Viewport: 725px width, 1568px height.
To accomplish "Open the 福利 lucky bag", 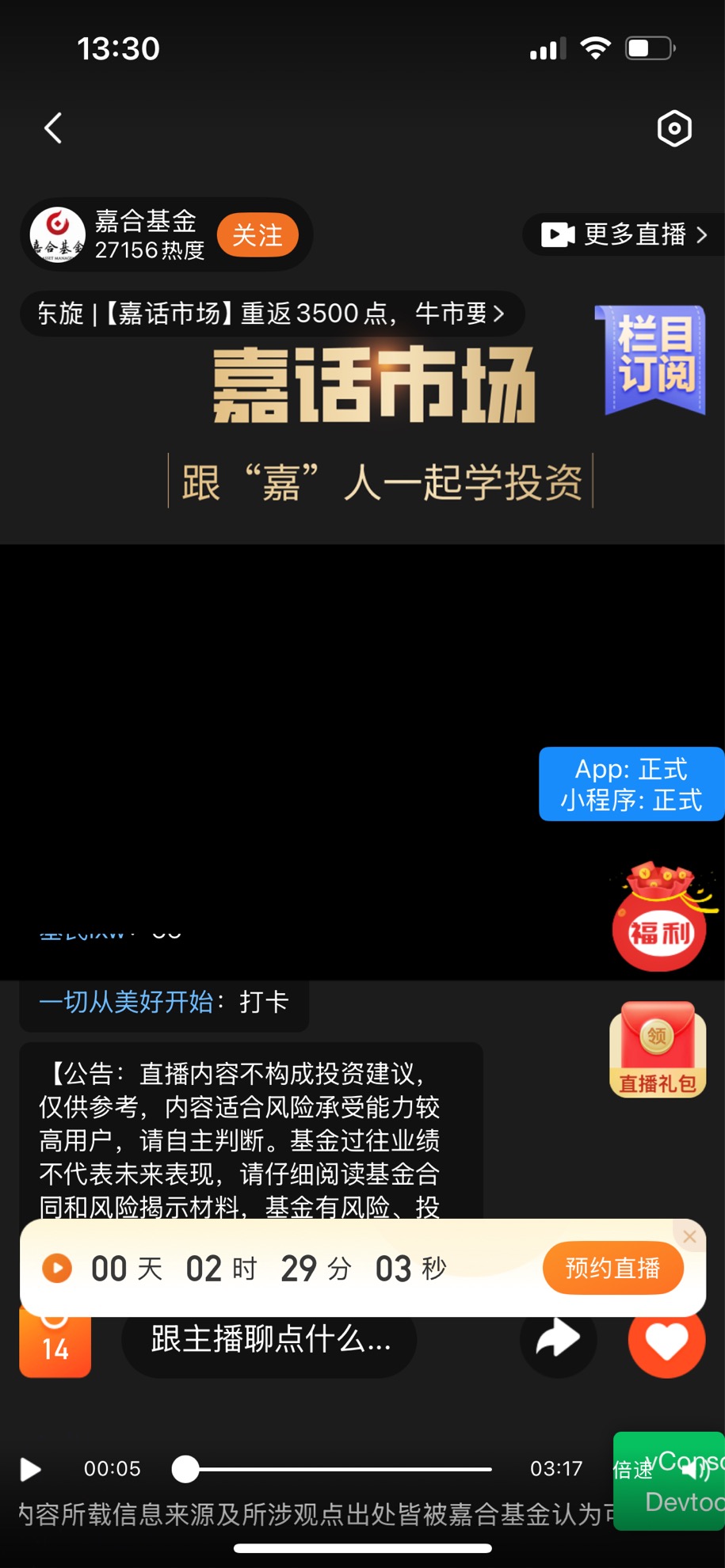I will point(660,919).
